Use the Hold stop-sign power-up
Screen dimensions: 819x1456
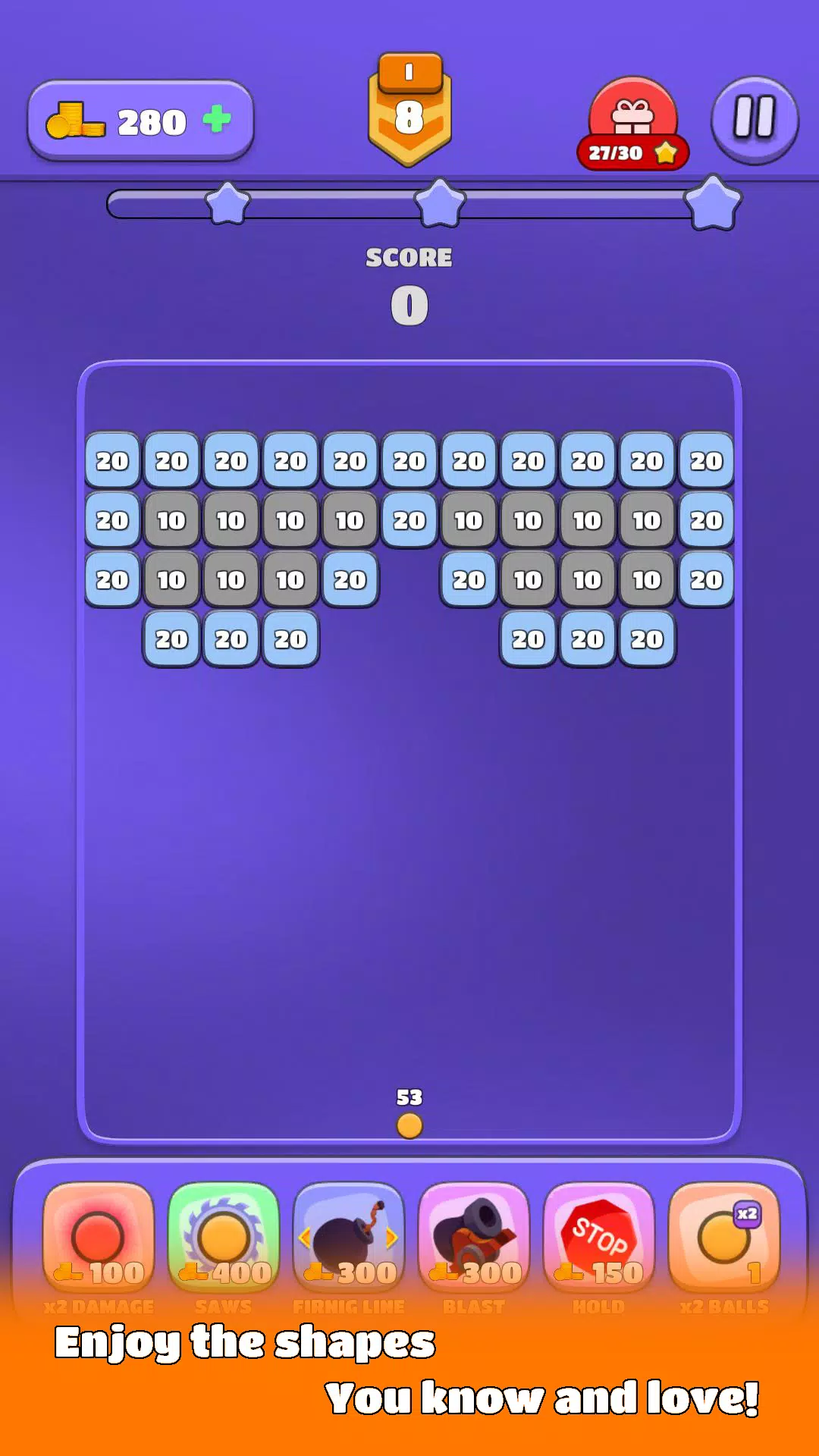pos(599,1238)
